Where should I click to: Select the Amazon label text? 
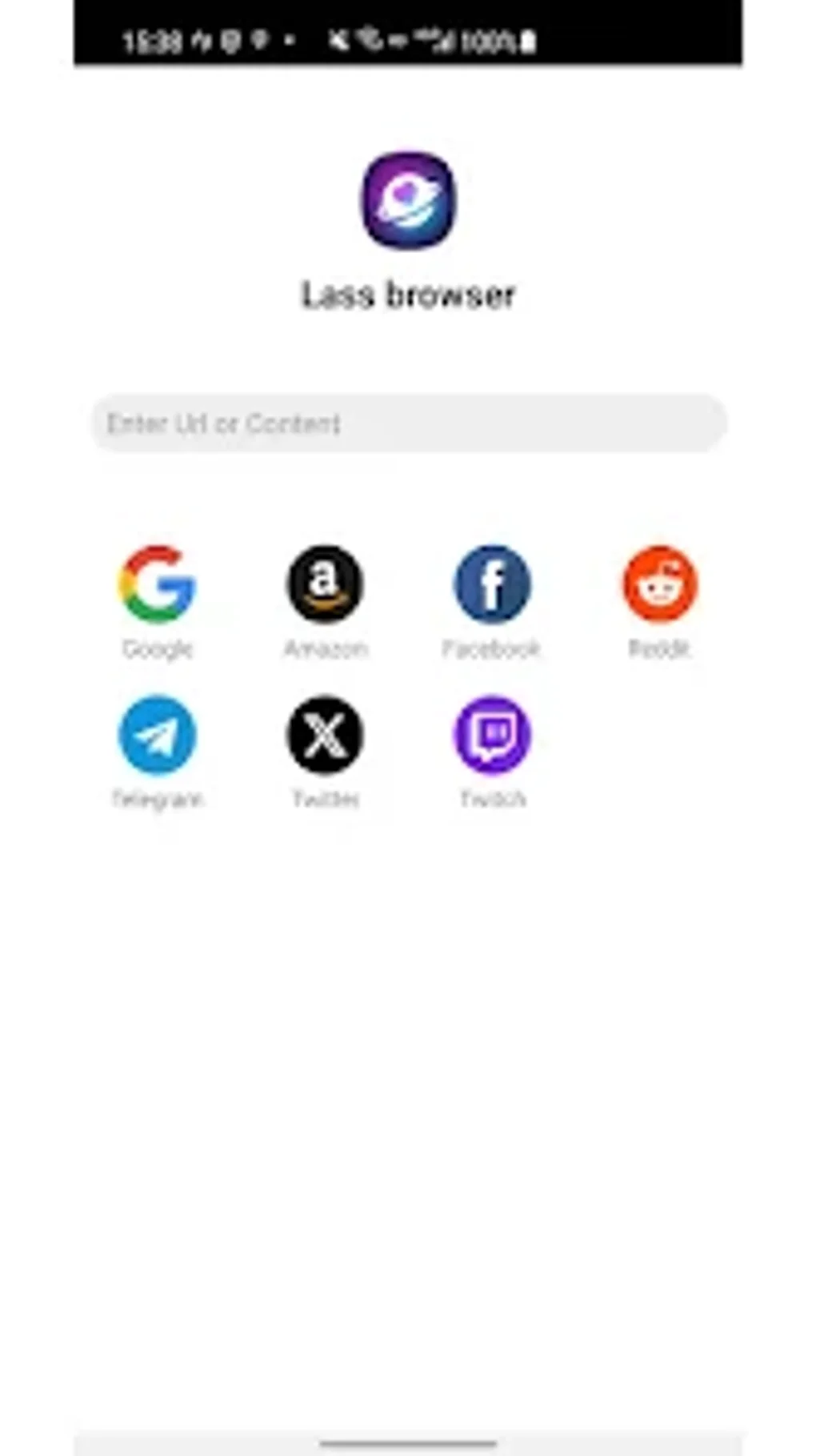click(326, 648)
